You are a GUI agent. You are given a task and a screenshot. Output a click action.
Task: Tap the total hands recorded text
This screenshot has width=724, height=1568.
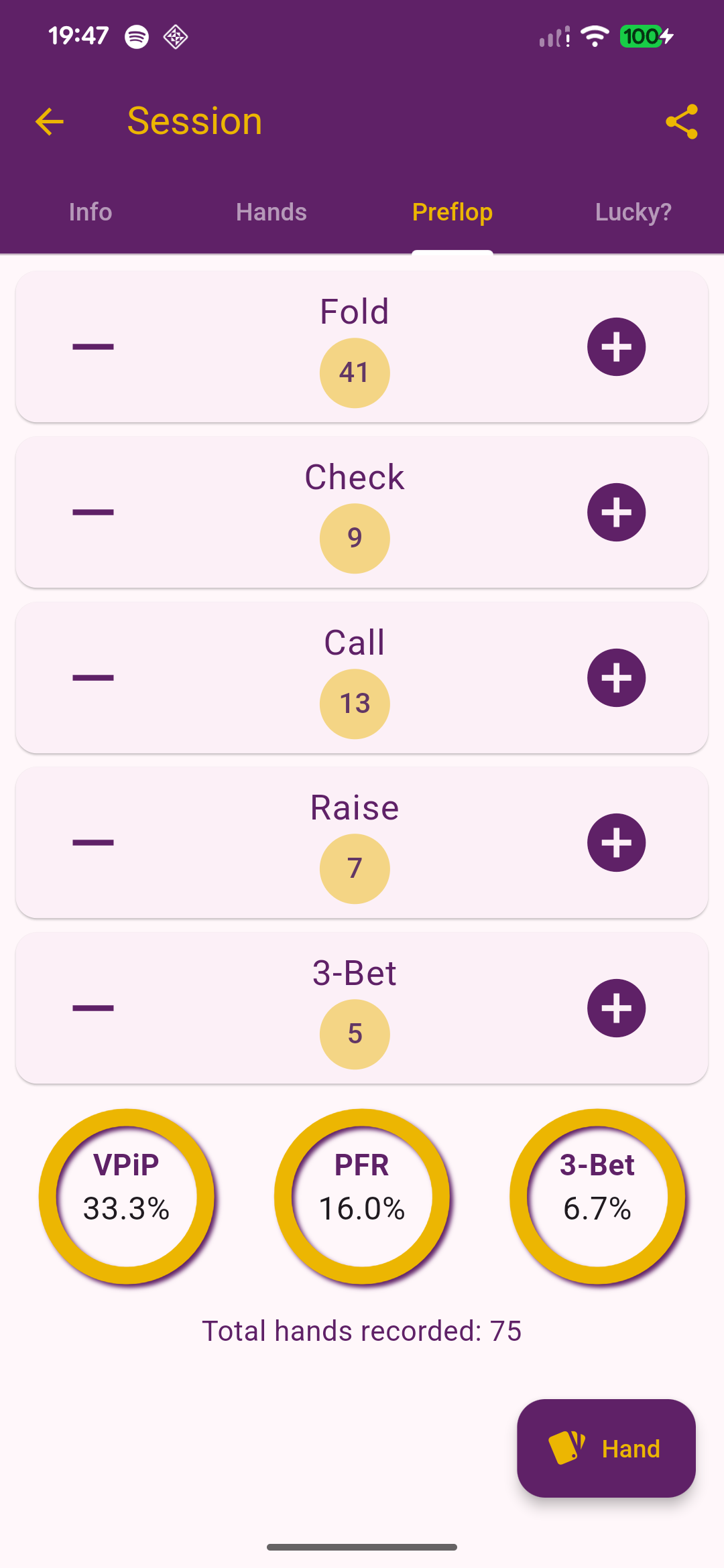click(362, 1330)
